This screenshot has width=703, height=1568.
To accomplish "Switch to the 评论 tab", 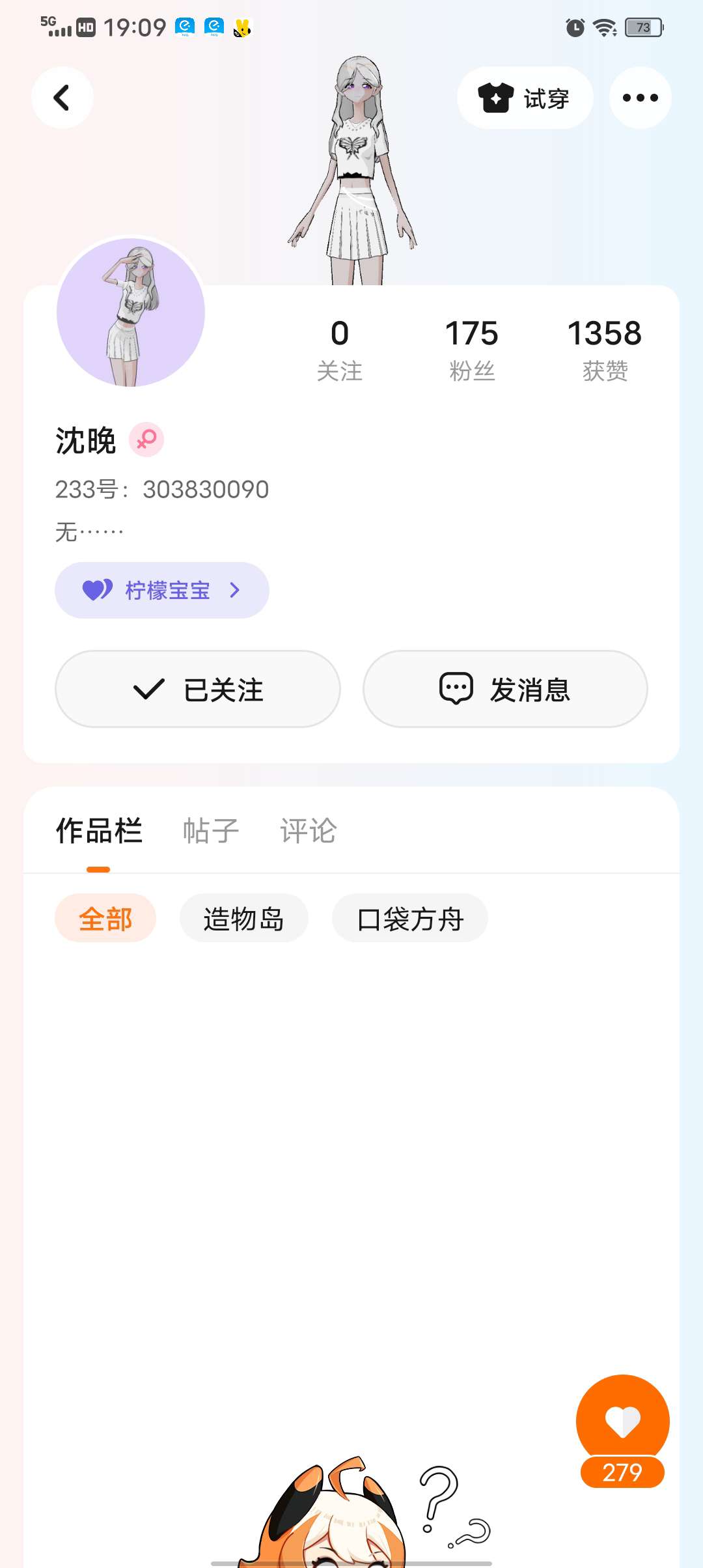I will pyautogui.click(x=308, y=831).
